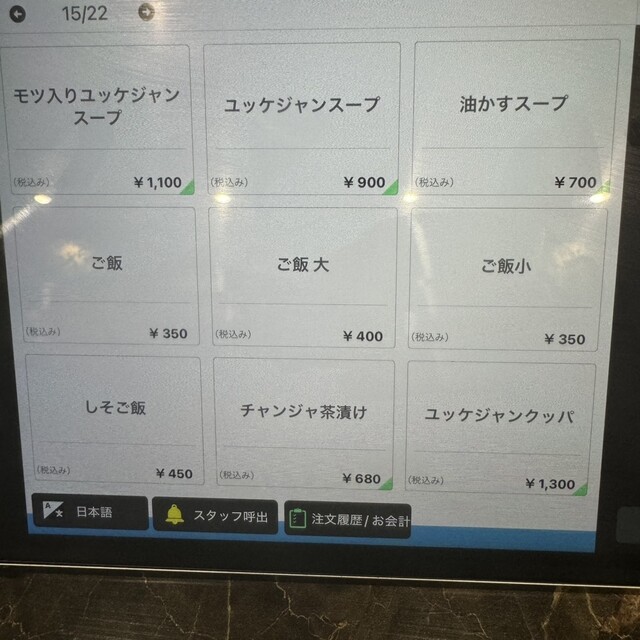
Task: Call staff with スタッフ呼出 button
Action: pyautogui.click(x=215, y=516)
